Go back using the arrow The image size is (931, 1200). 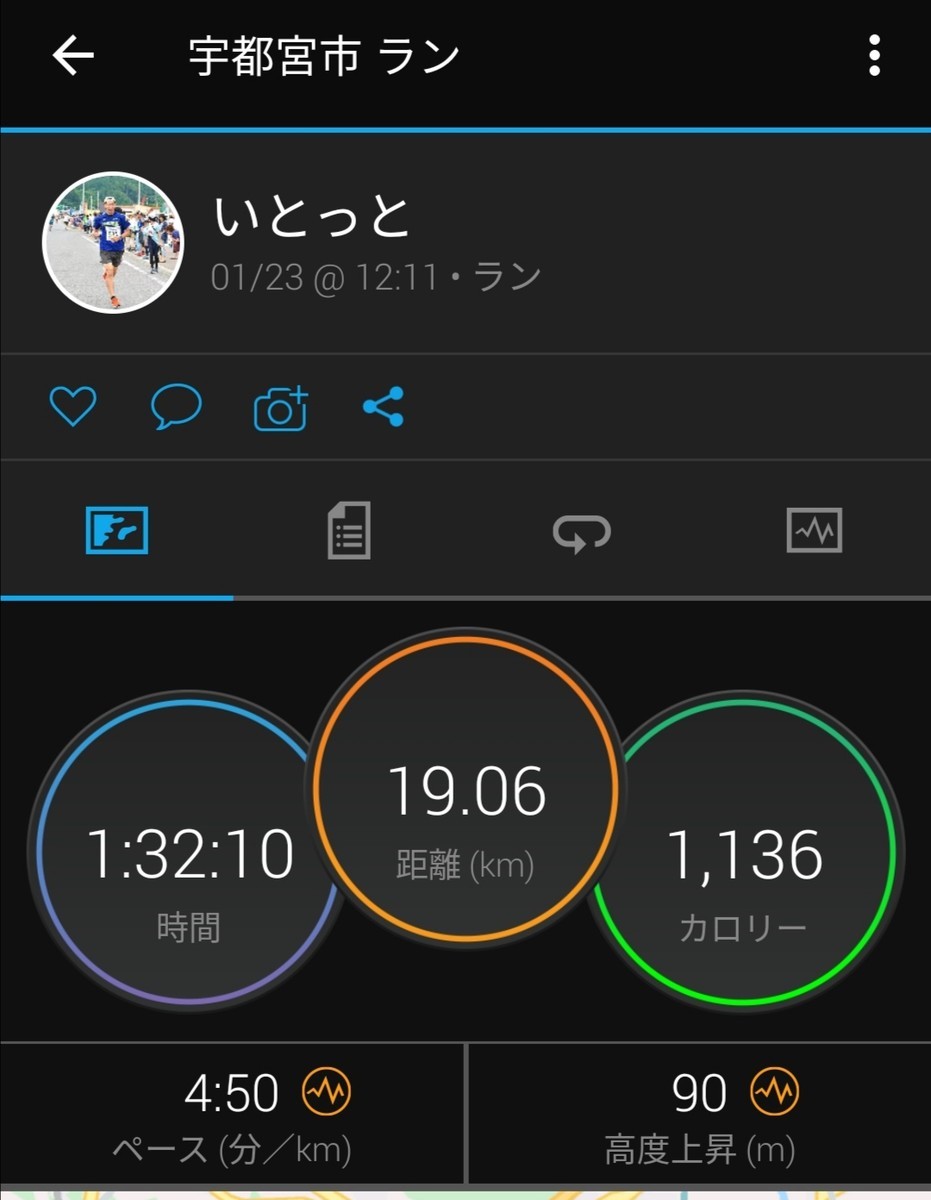pyautogui.click(x=73, y=56)
